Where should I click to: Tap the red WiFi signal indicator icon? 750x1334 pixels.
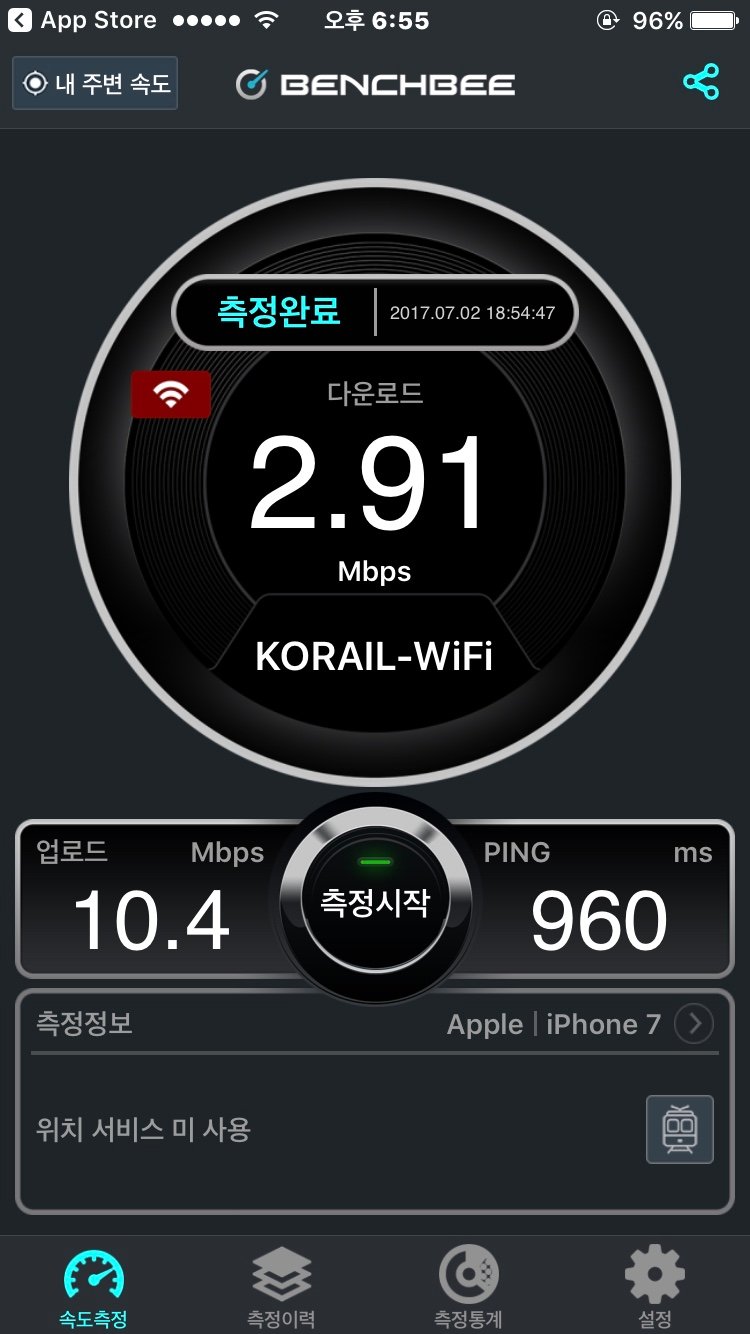pos(171,394)
